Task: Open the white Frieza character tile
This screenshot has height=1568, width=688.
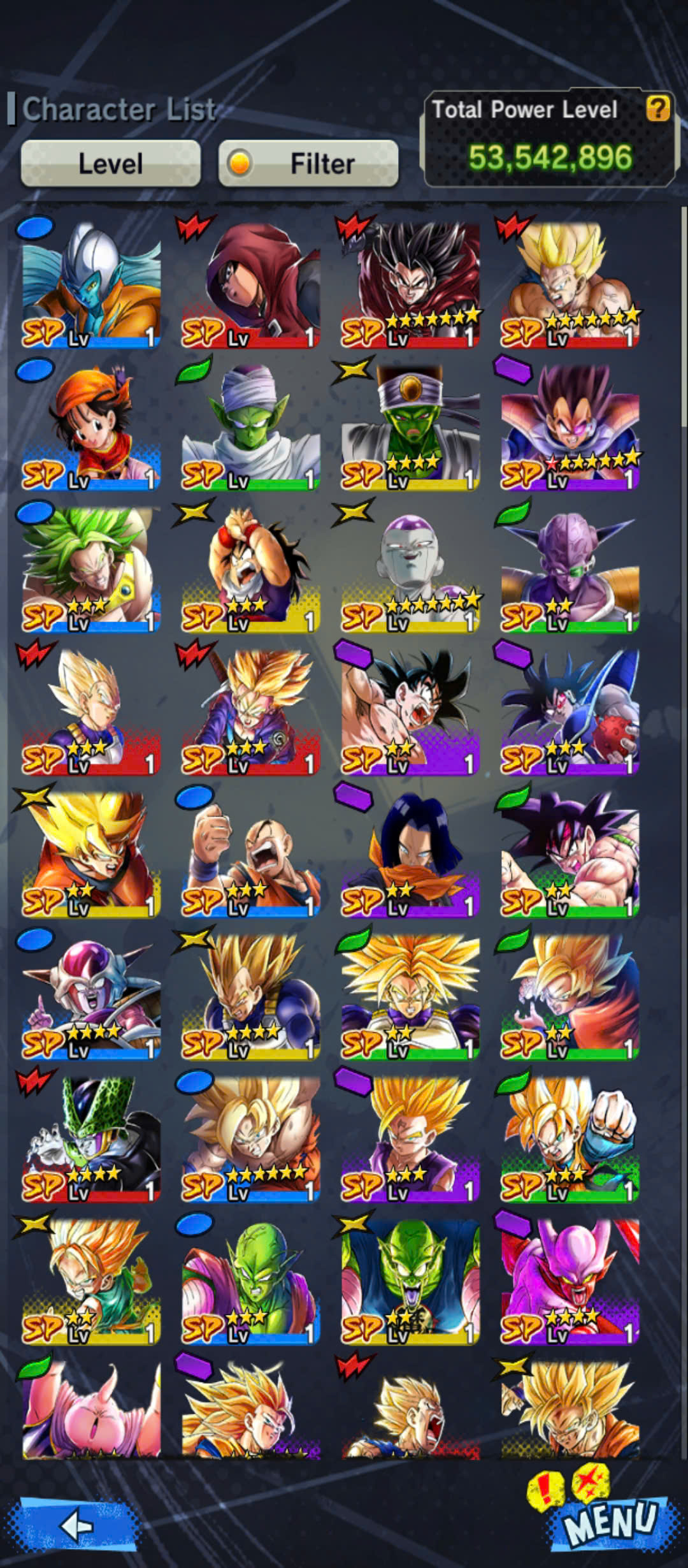Action: (x=411, y=570)
